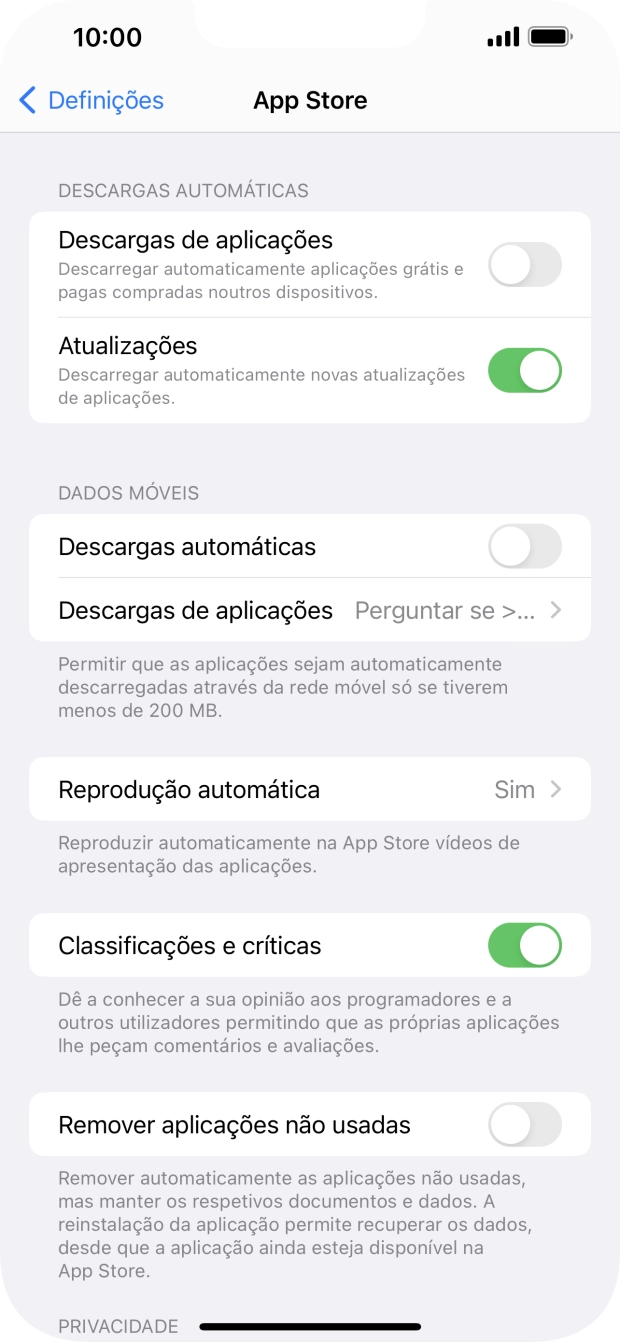Enable Descargas de aplicações automatic downloads
Screen dimensions: 620x1342
(524, 265)
